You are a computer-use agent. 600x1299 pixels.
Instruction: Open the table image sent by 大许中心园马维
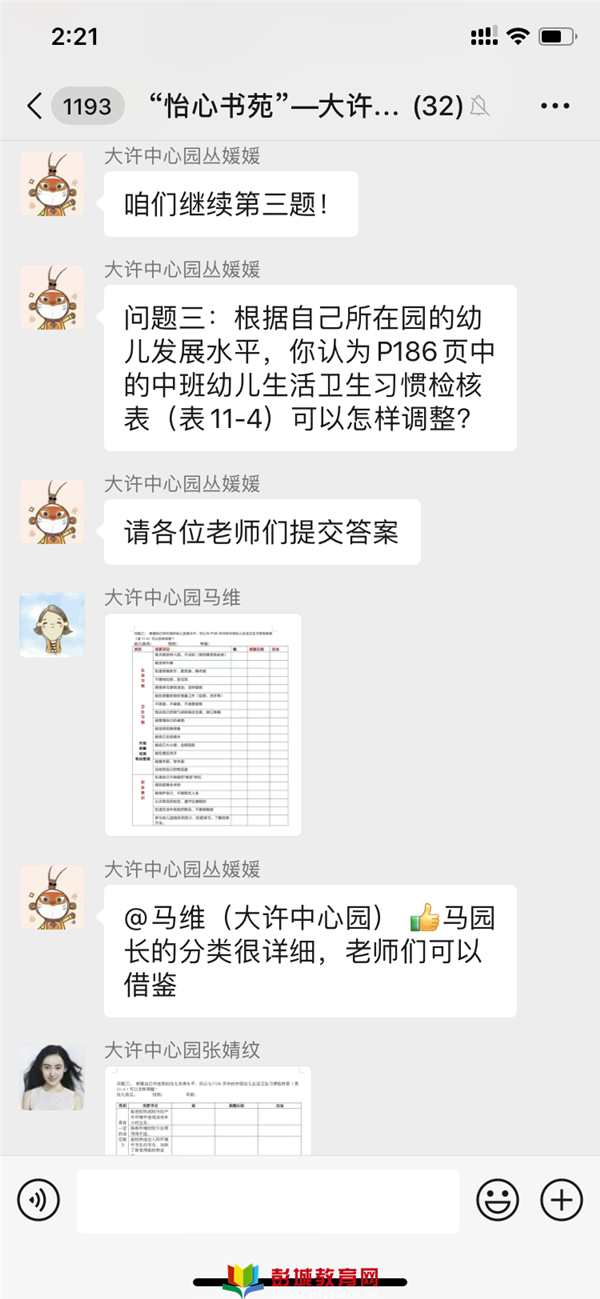click(203, 724)
